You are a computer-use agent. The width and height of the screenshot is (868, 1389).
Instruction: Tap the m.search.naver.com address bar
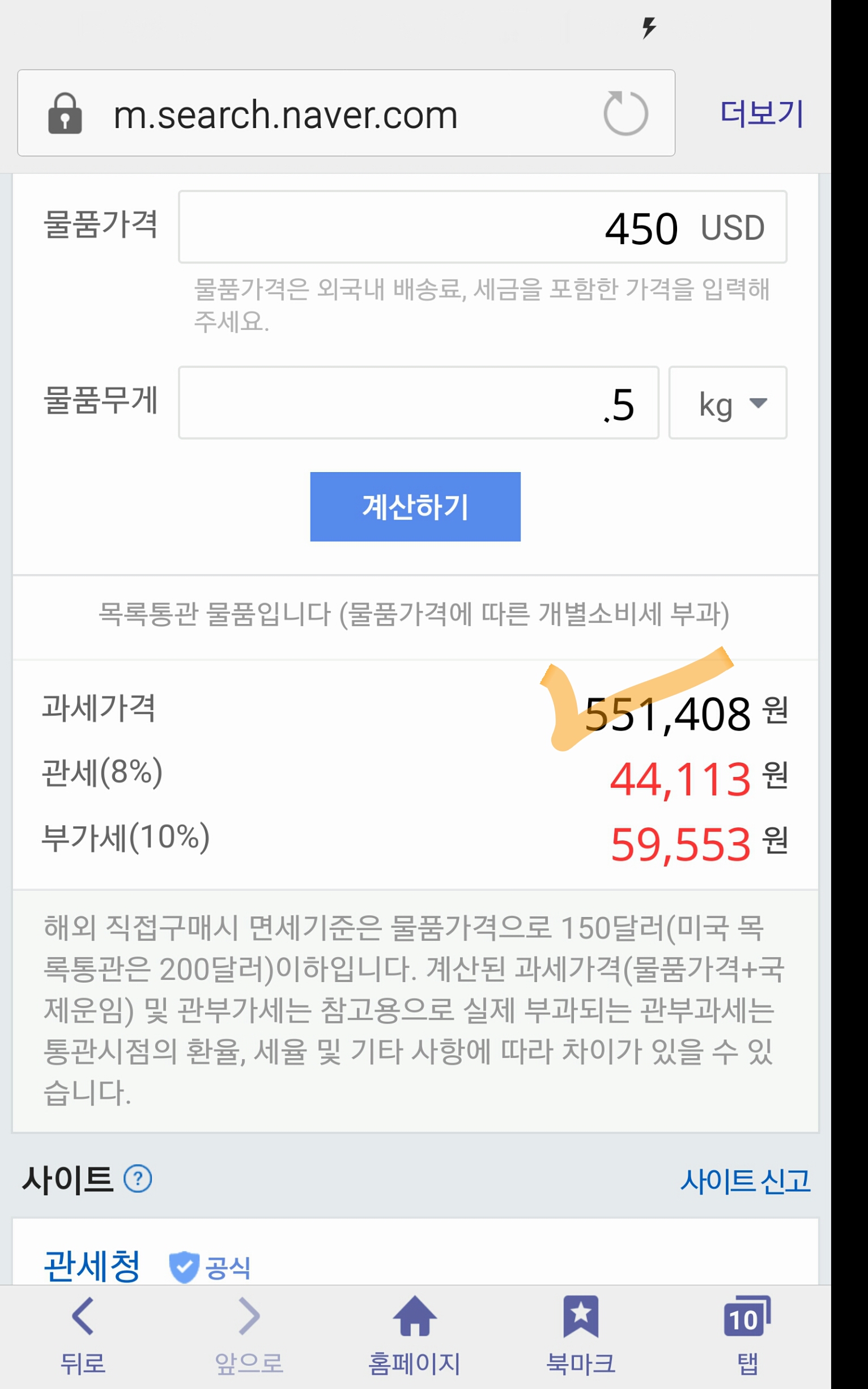click(346, 113)
